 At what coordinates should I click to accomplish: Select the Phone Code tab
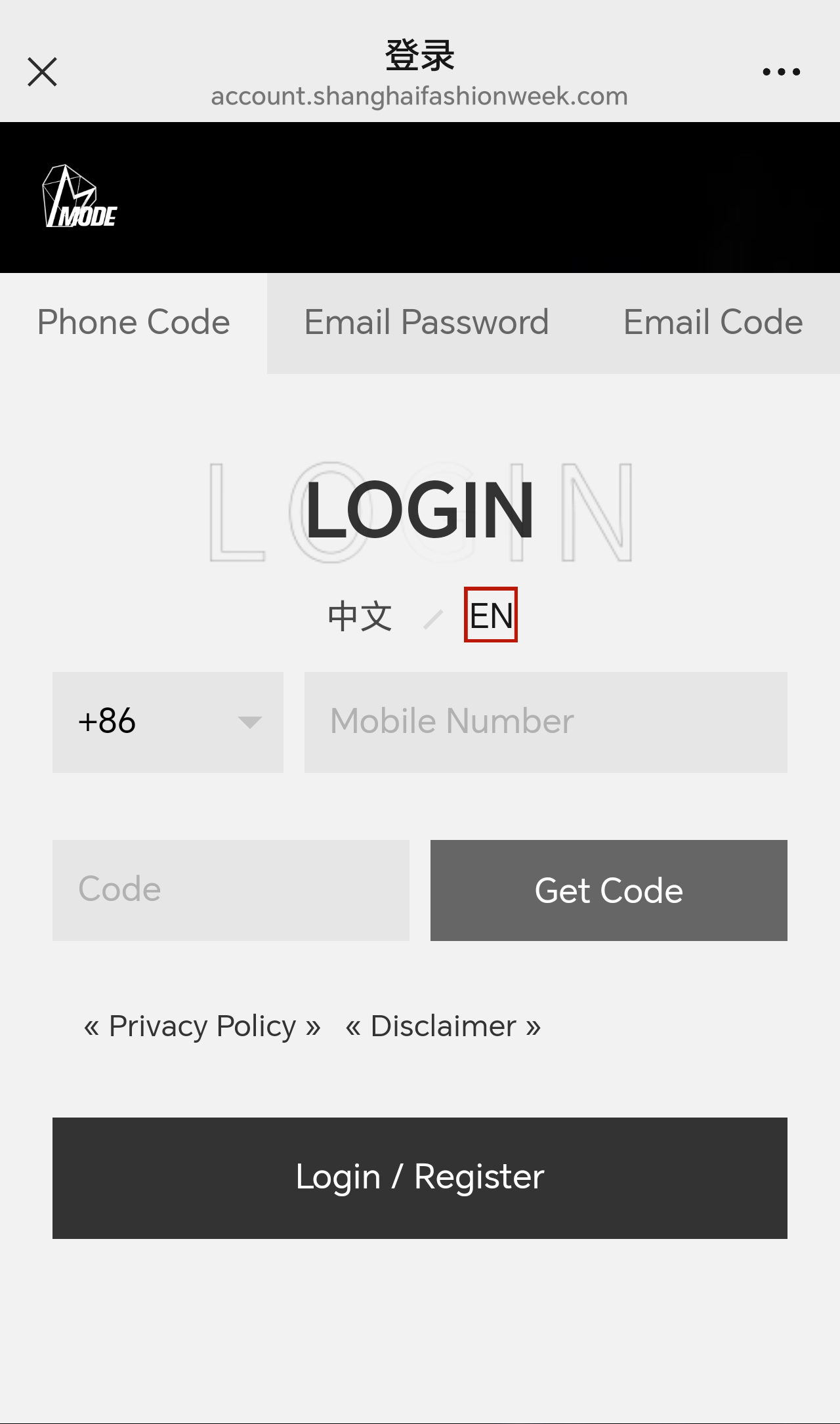(x=134, y=323)
